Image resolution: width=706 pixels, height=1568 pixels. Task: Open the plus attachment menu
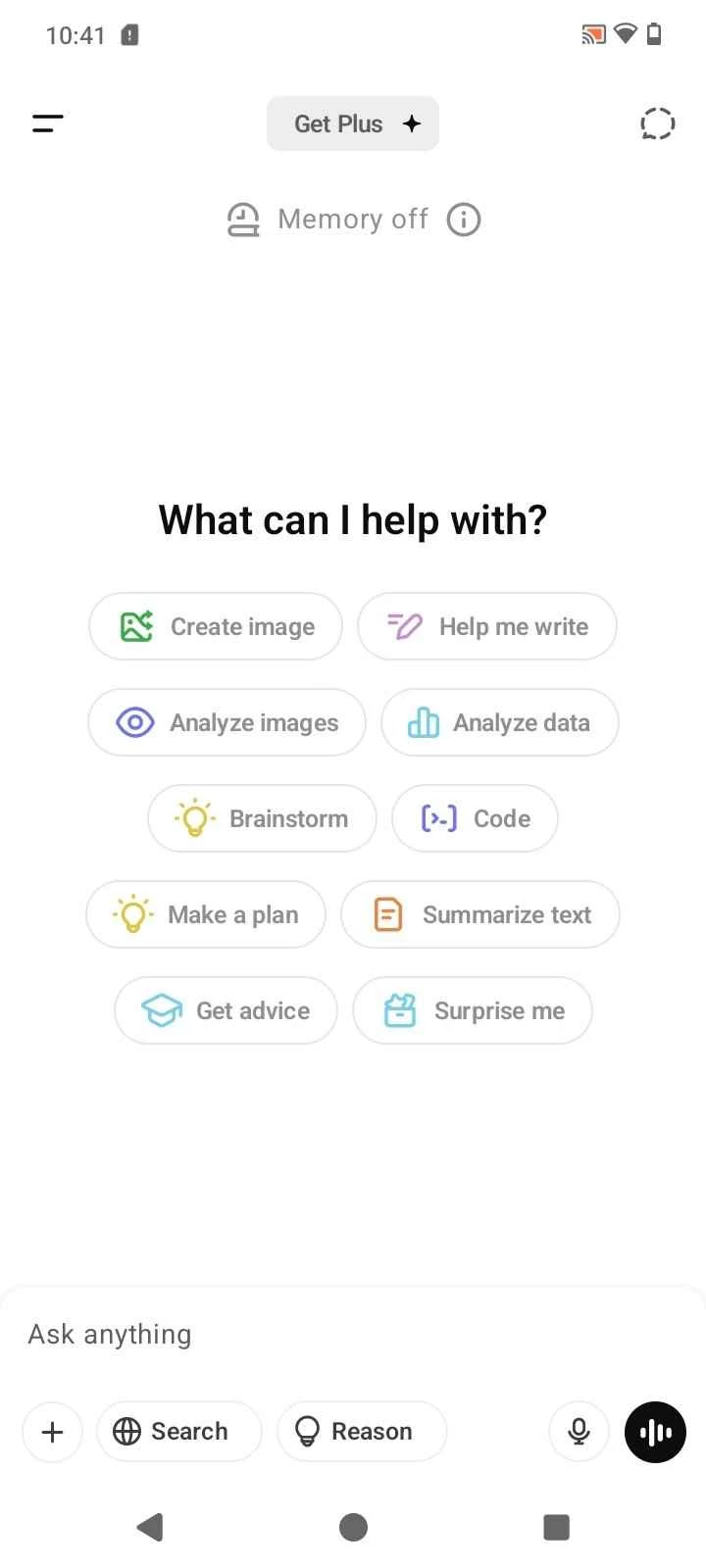pos(53,1432)
